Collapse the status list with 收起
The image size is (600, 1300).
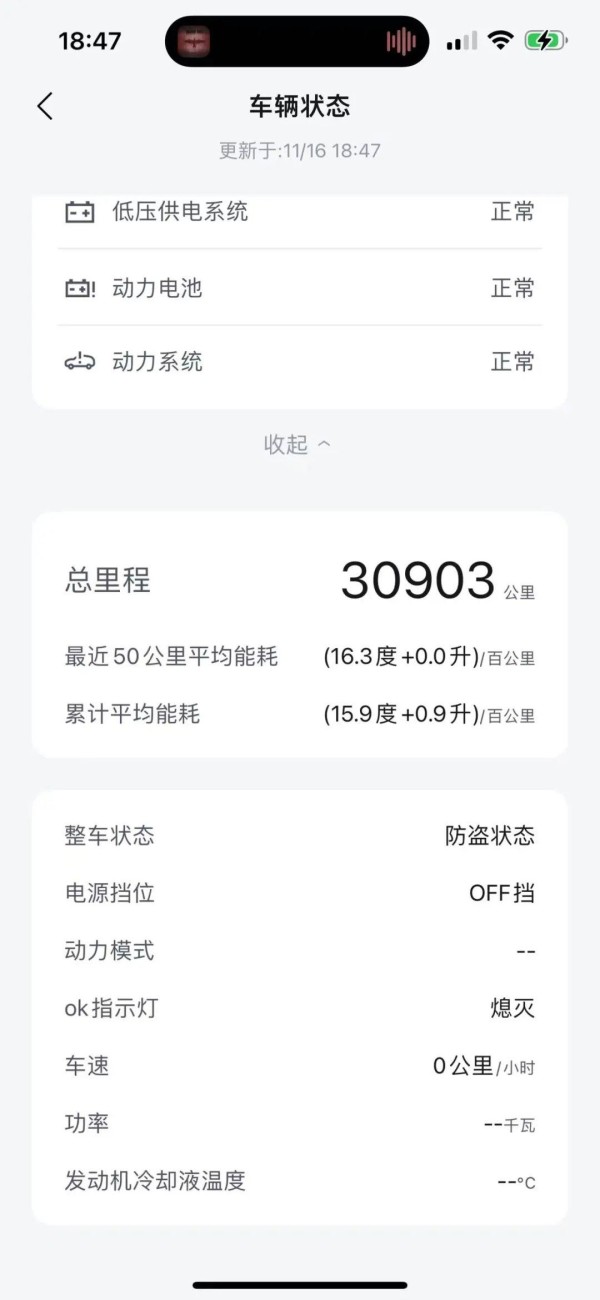[x=297, y=445]
